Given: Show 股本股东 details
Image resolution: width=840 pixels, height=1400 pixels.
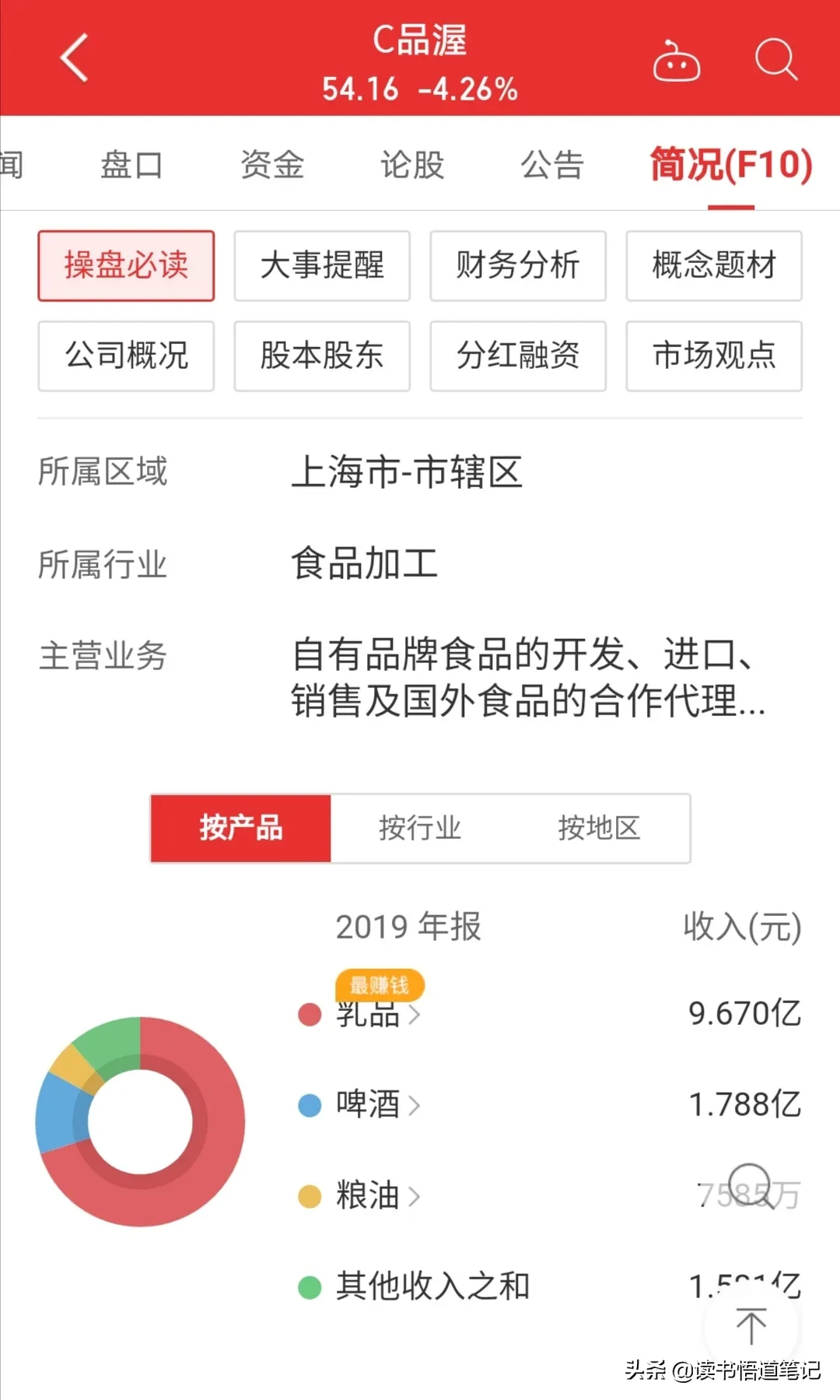Looking at the screenshot, I should coord(322,356).
